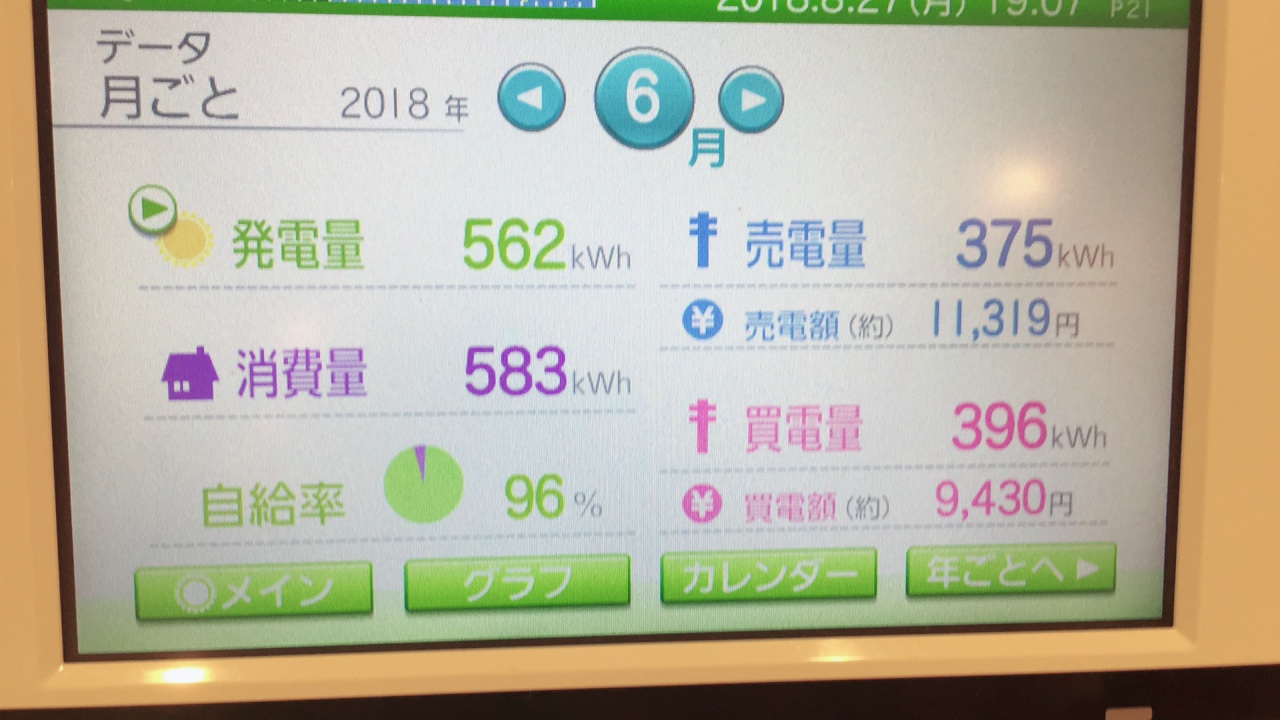Go to the previous month

pyautogui.click(x=531, y=98)
